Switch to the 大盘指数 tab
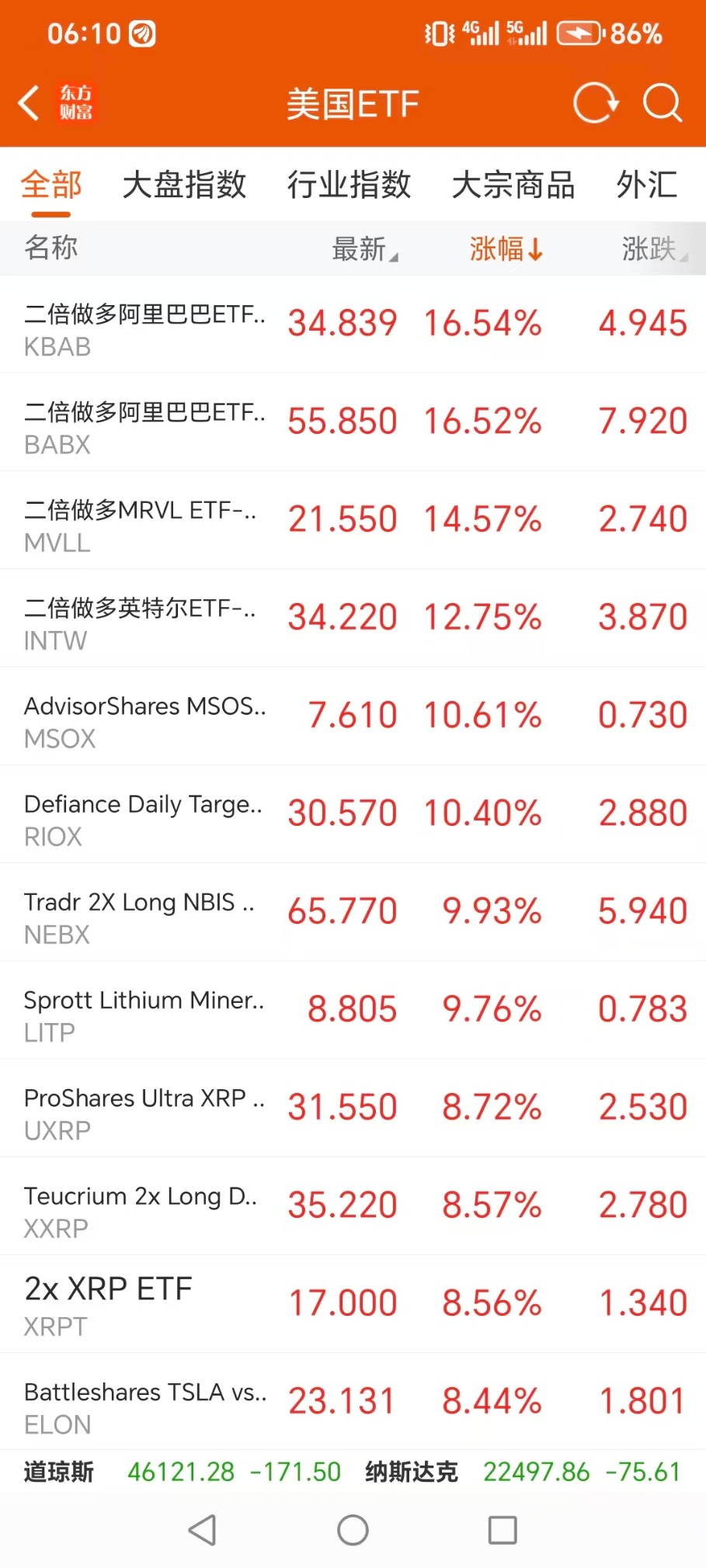The height and width of the screenshot is (1568, 706). (x=184, y=185)
